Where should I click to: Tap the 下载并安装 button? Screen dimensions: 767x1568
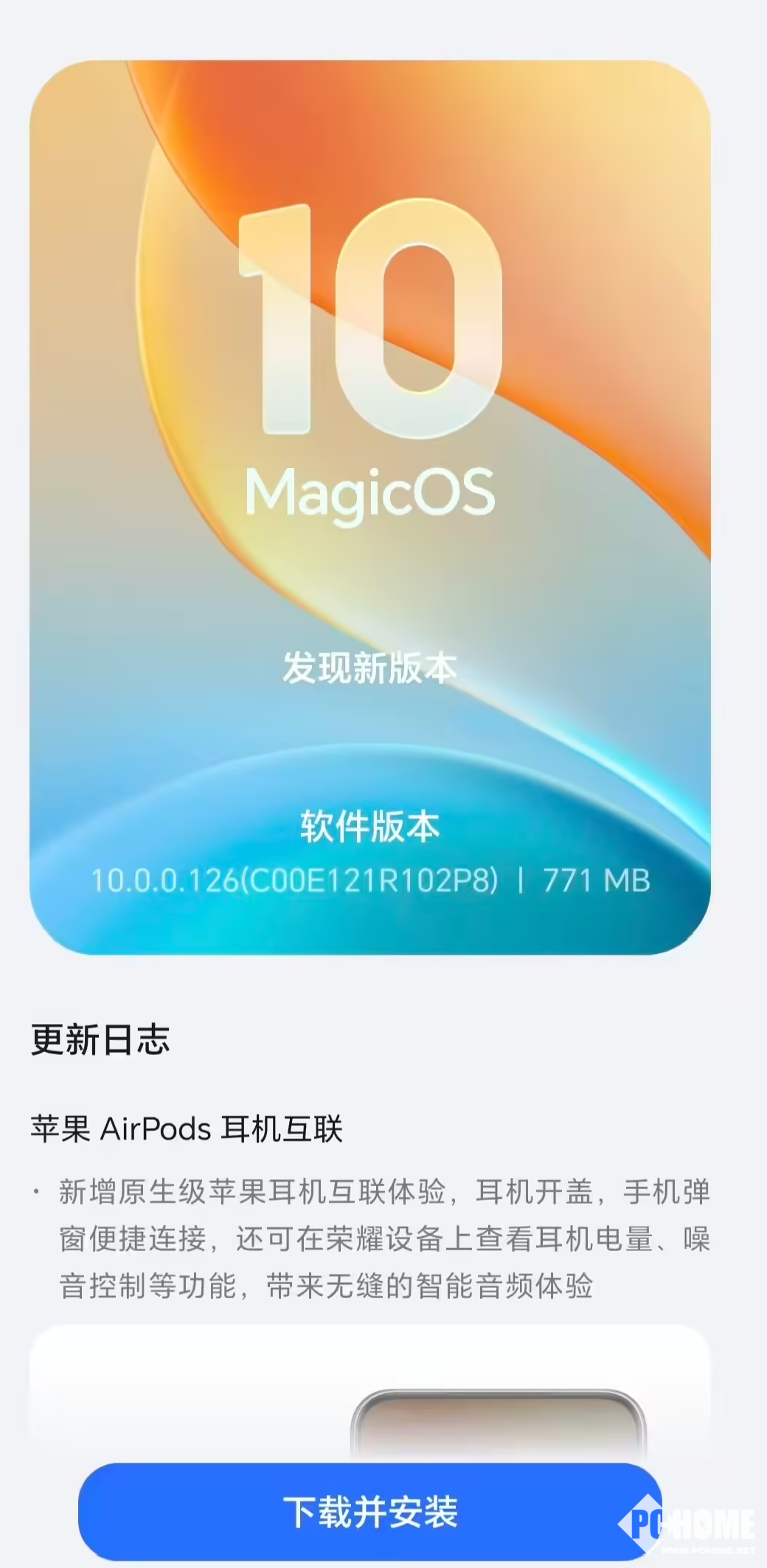coord(370,1511)
